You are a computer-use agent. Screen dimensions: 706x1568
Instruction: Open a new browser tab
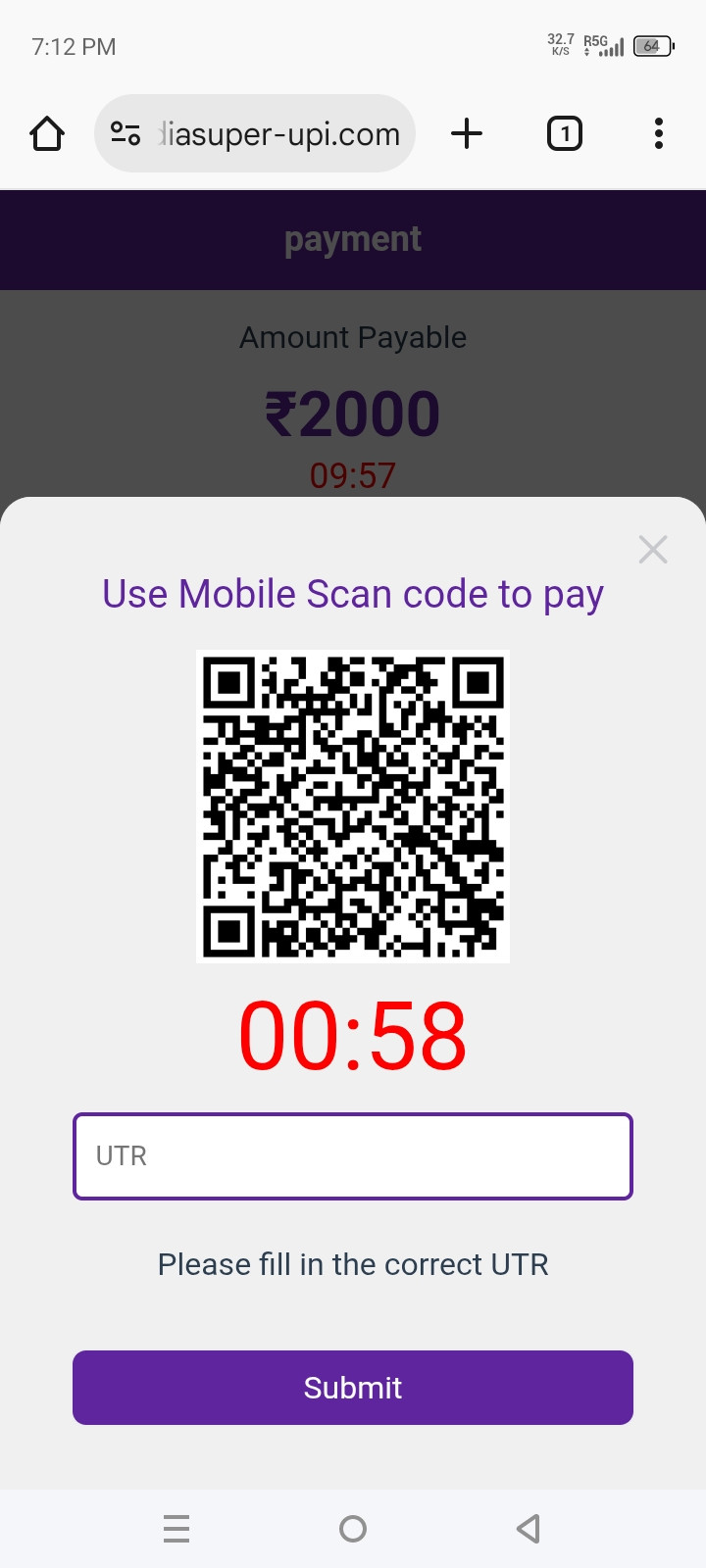[x=467, y=133]
